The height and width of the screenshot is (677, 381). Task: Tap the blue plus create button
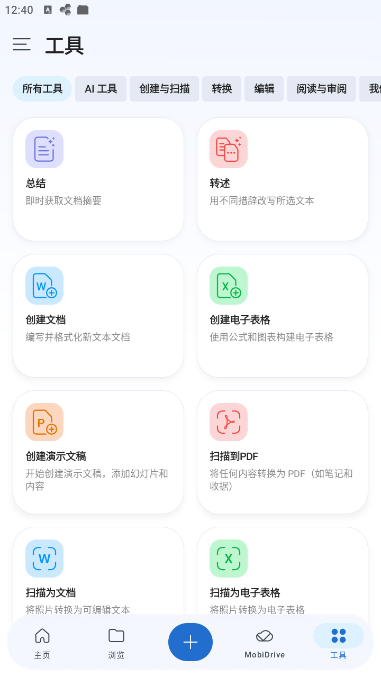pyautogui.click(x=190, y=642)
